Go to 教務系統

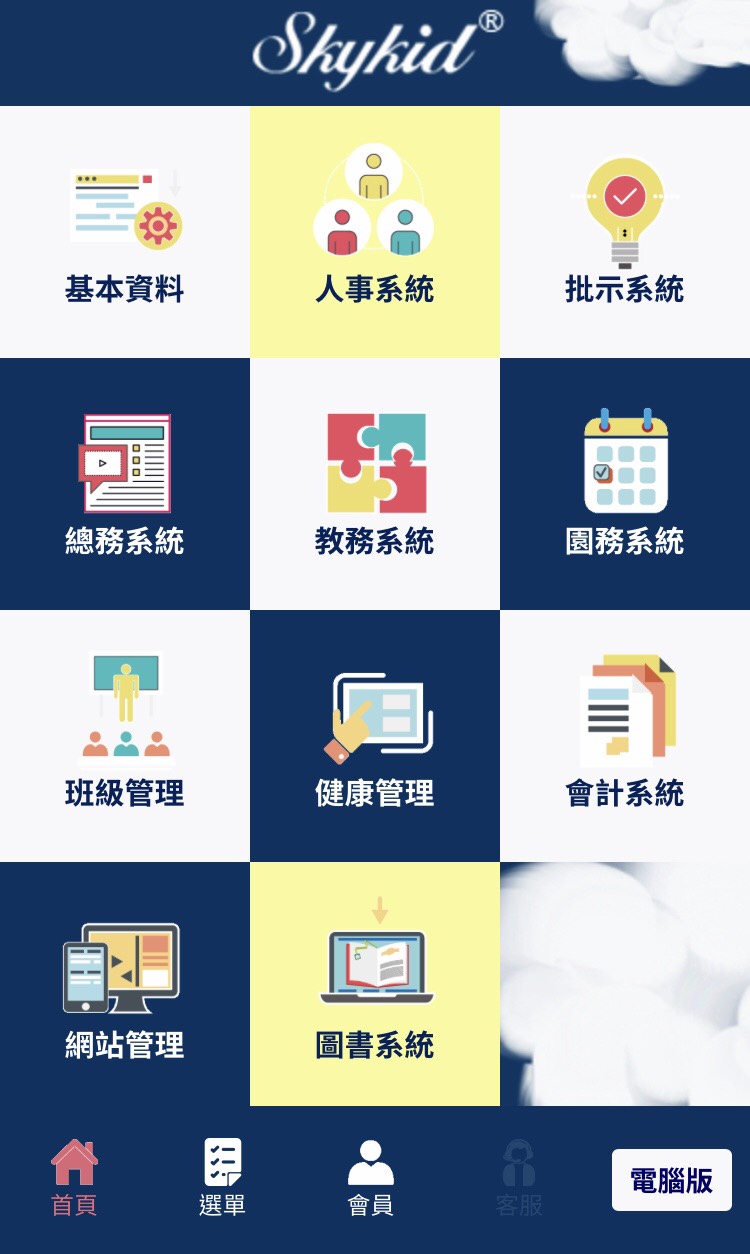[x=374, y=484]
